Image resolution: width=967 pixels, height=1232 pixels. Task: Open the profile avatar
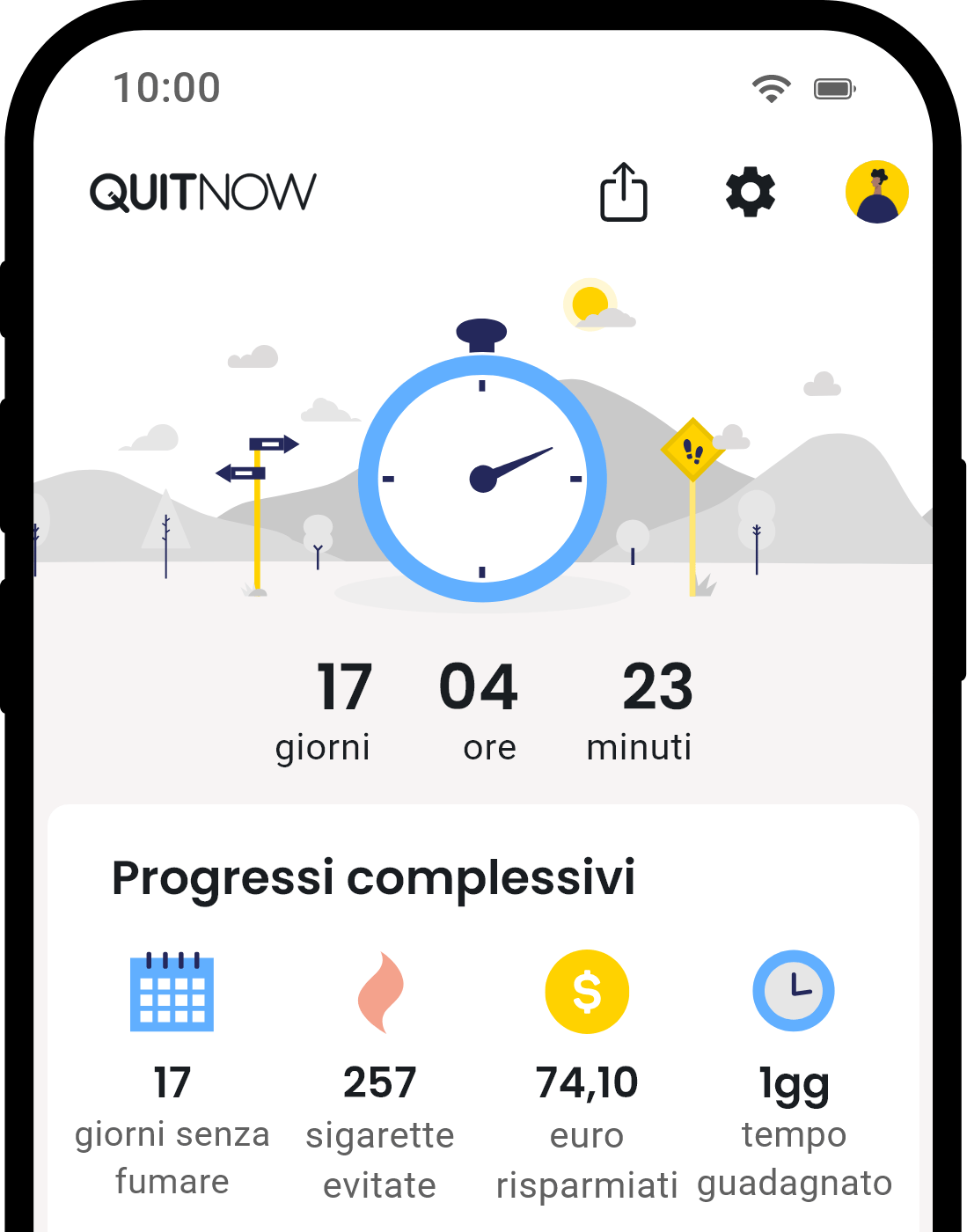[x=876, y=192]
